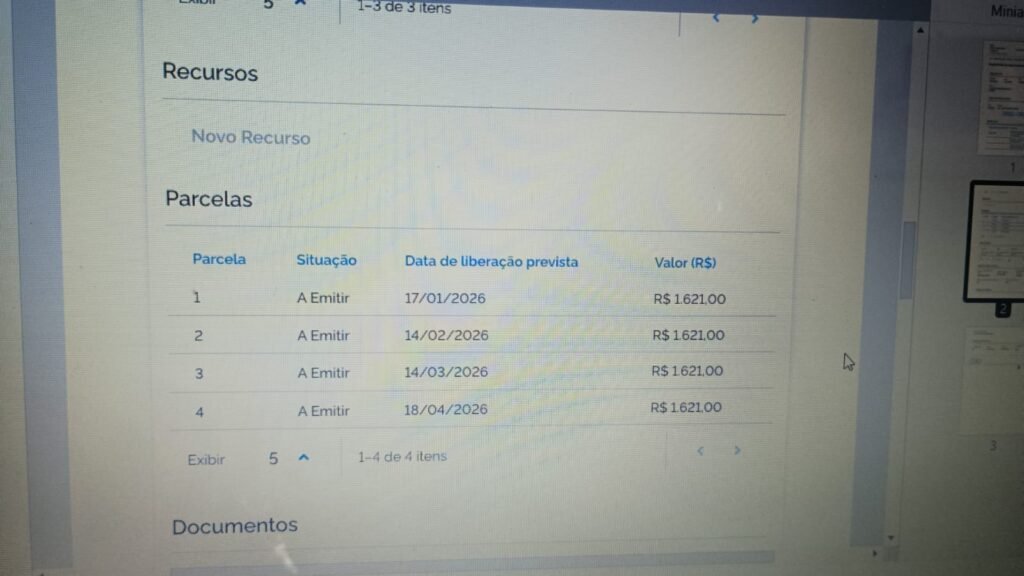
Task: Click the vertical scrollbar up arrow
Action: (x=919, y=30)
